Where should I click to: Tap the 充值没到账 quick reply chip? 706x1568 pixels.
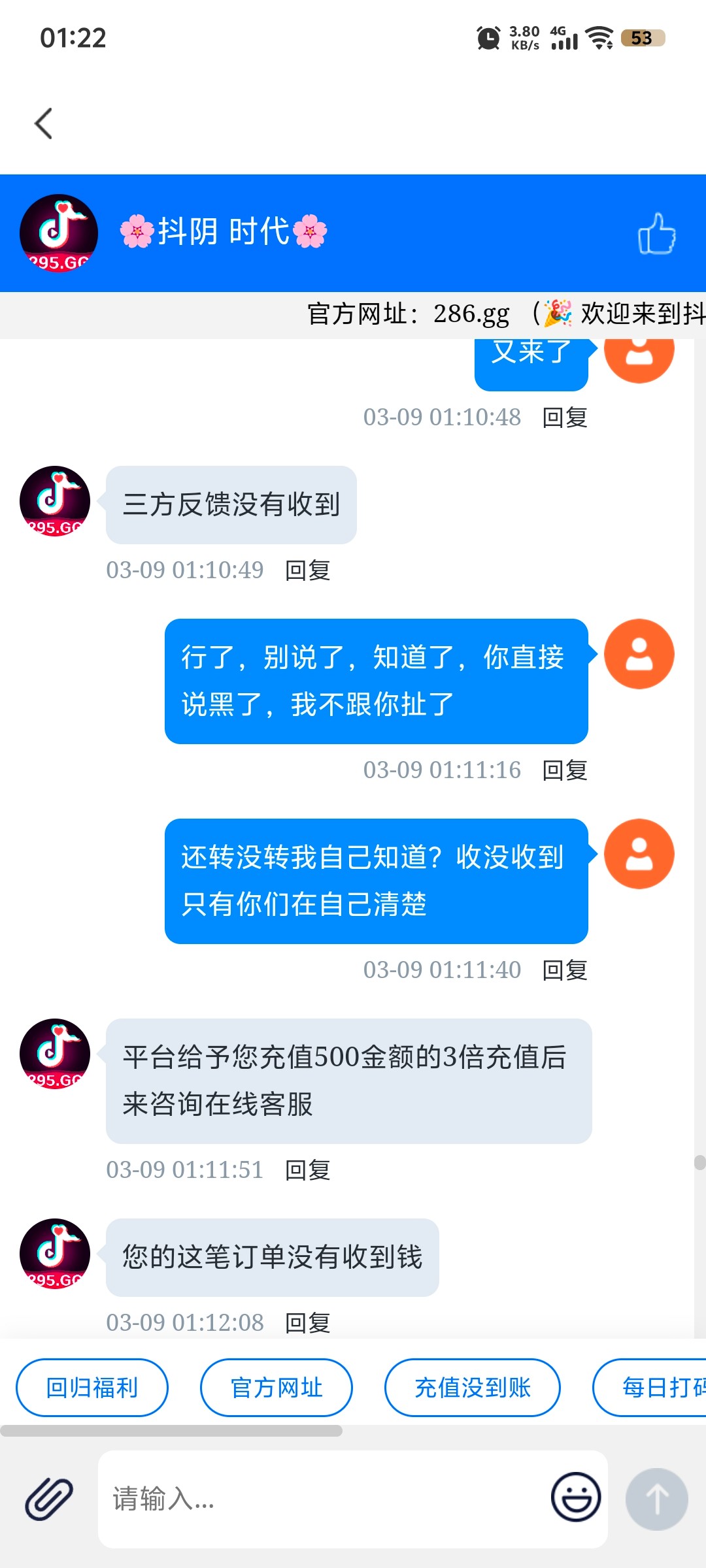pyautogui.click(x=473, y=1388)
